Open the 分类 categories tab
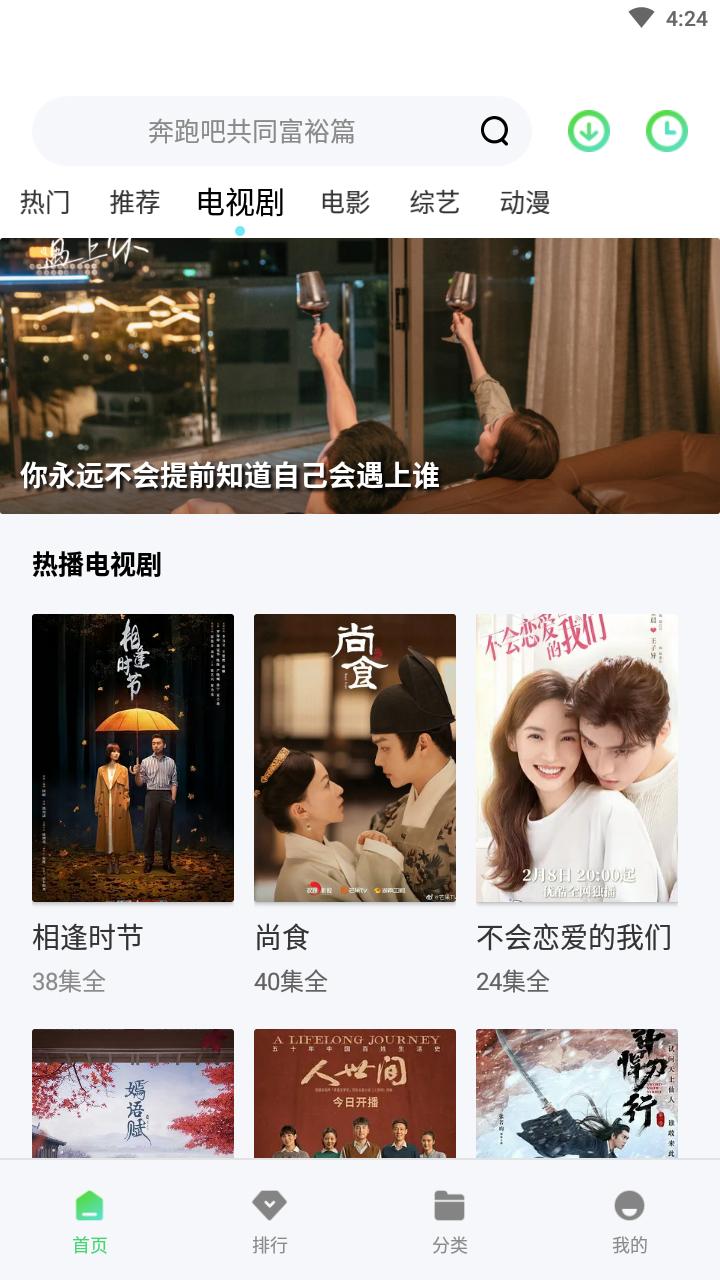720x1280 pixels. [x=450, y=1221]
